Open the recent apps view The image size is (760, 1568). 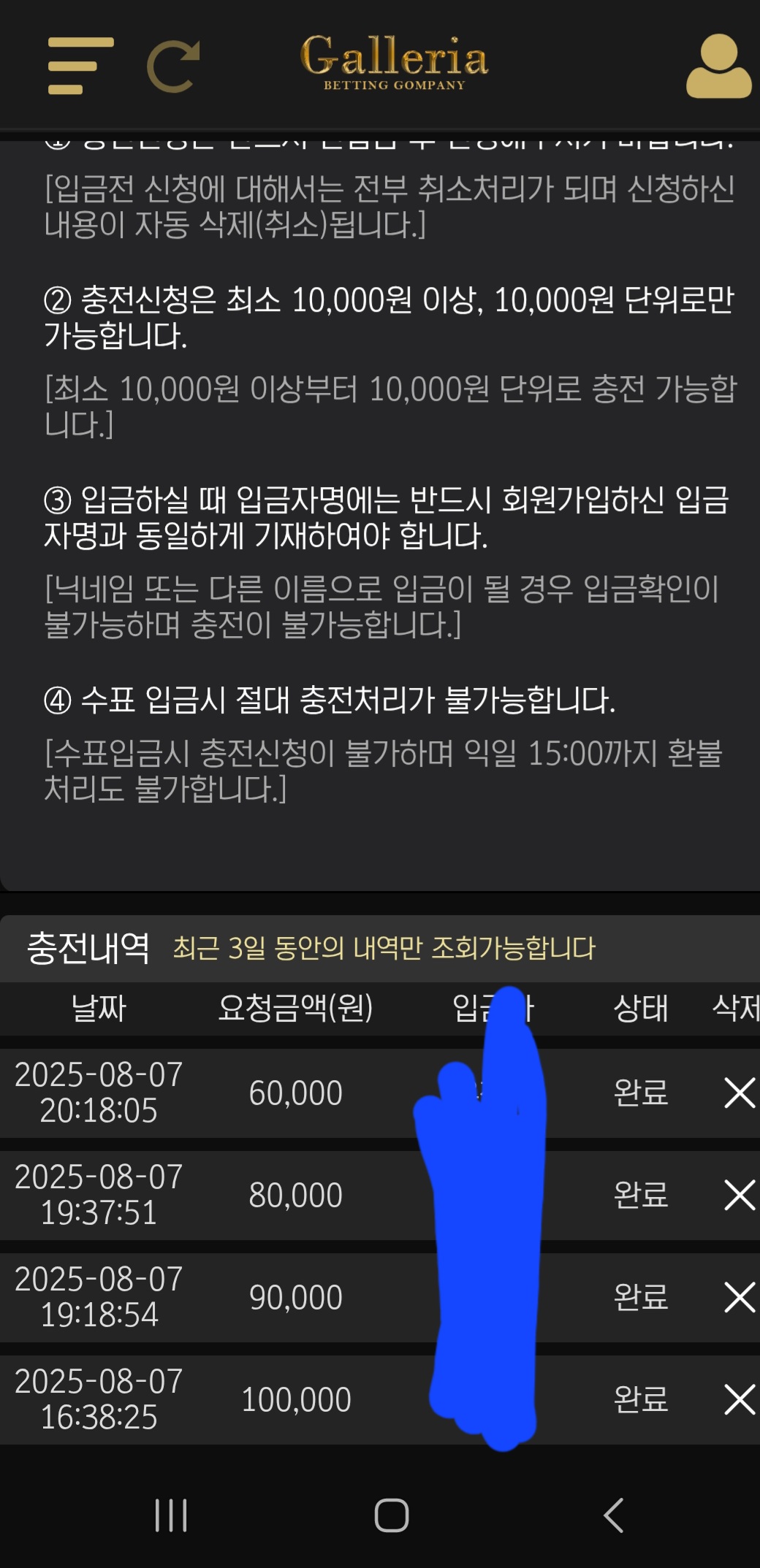click(x=171, y=1515)
